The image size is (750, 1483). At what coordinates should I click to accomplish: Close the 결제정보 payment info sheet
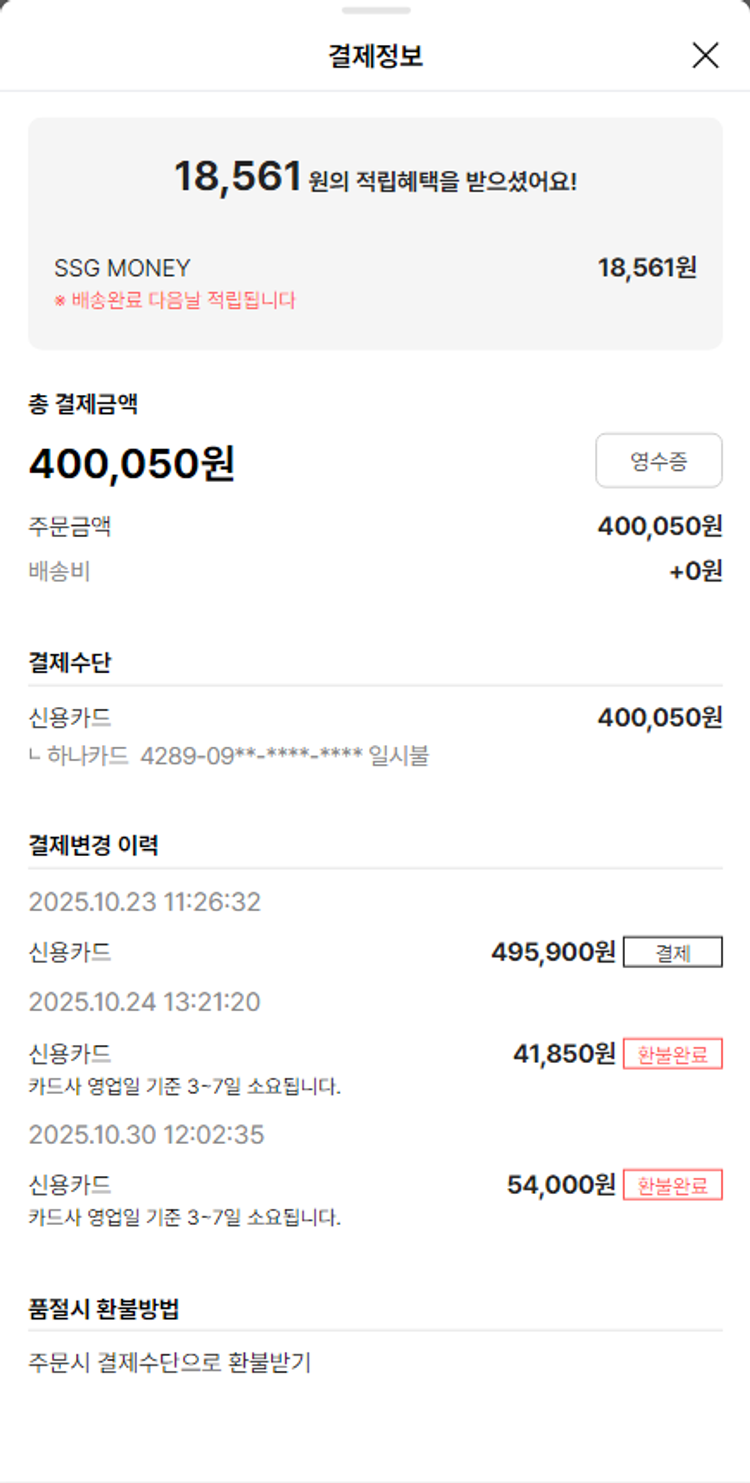pyautogui.click(x=705, y=56)
